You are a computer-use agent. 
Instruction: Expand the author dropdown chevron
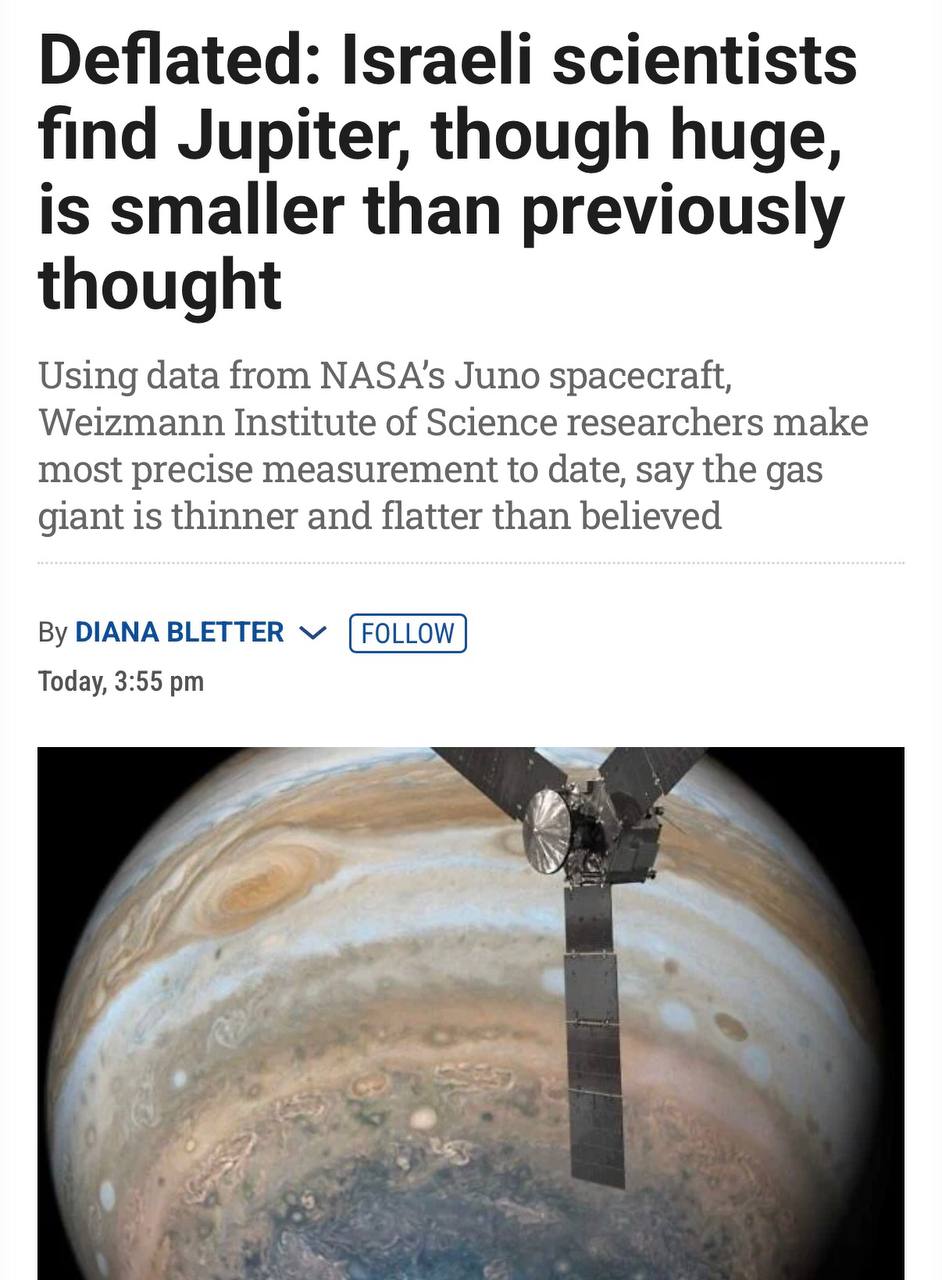pos(313,633)
